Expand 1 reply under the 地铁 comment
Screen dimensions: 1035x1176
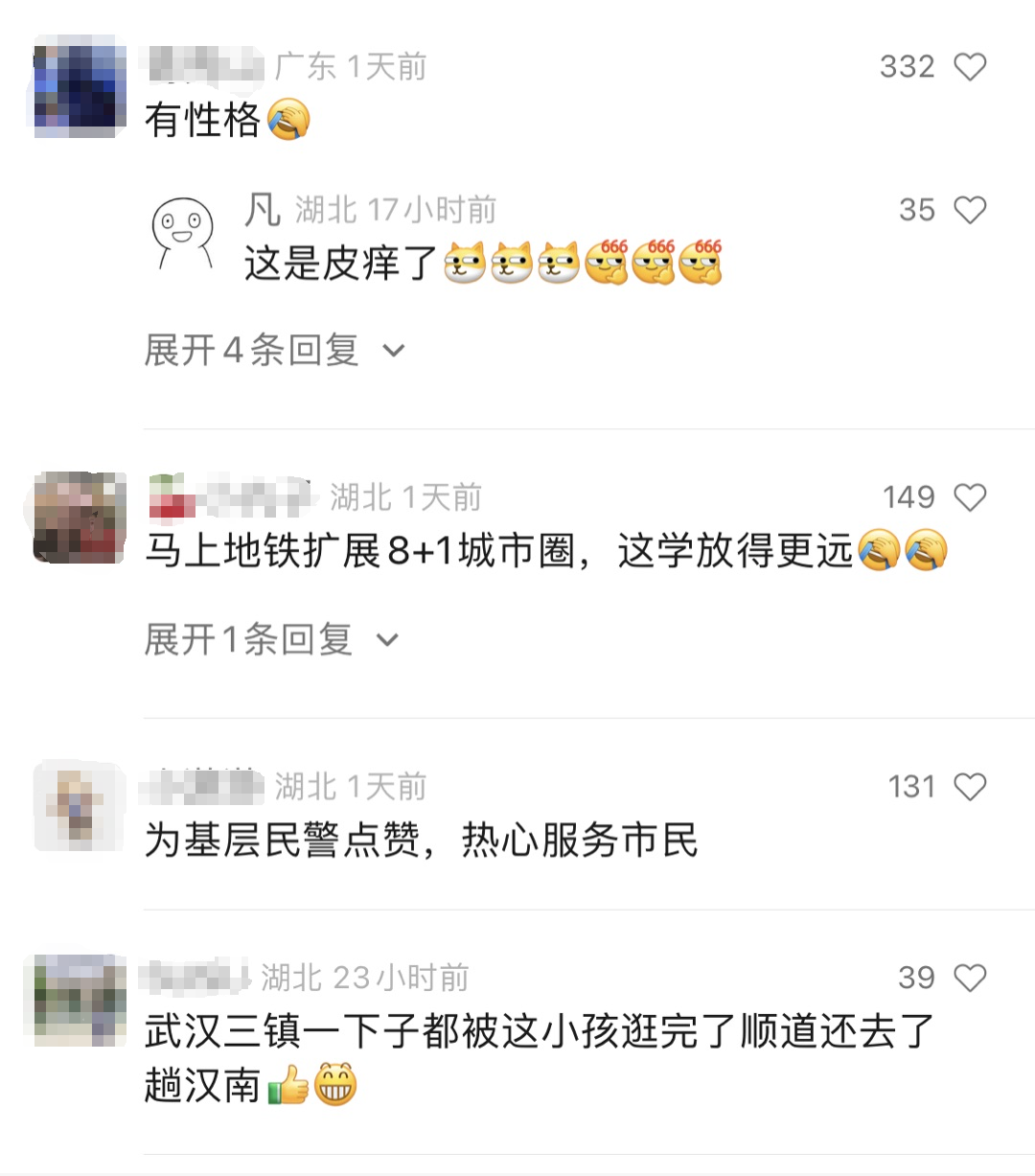tap(270, 639)
